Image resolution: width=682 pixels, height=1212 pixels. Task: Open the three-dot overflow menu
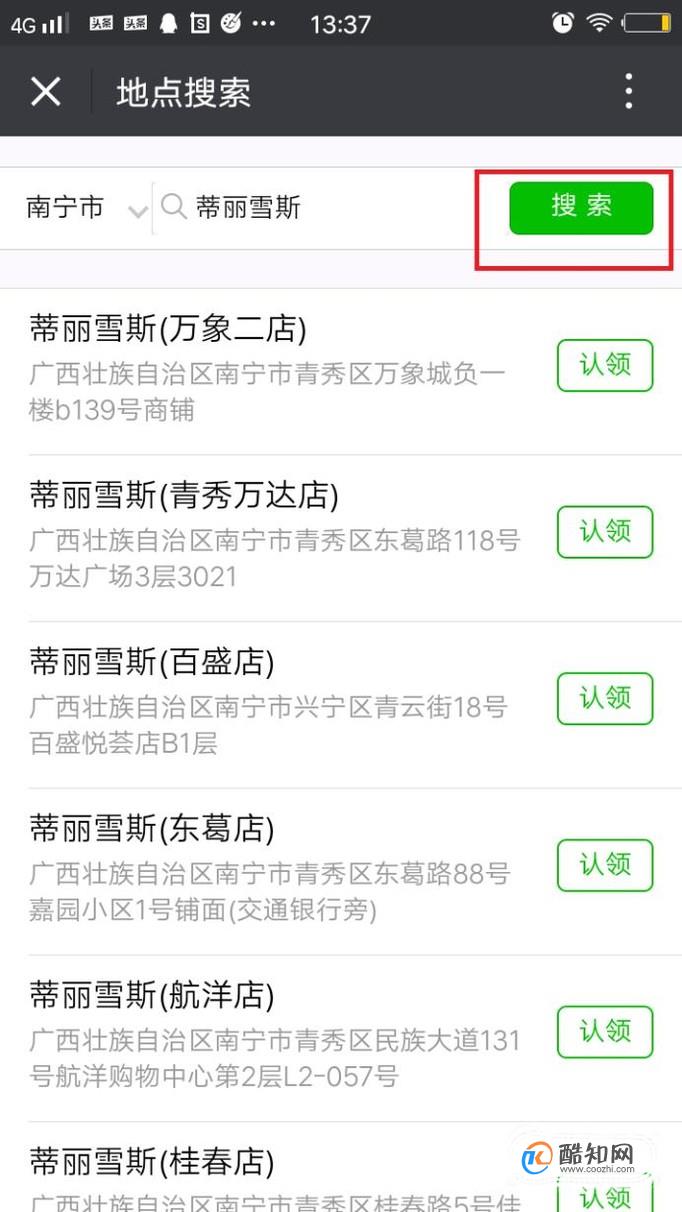(x=628, y=91)
